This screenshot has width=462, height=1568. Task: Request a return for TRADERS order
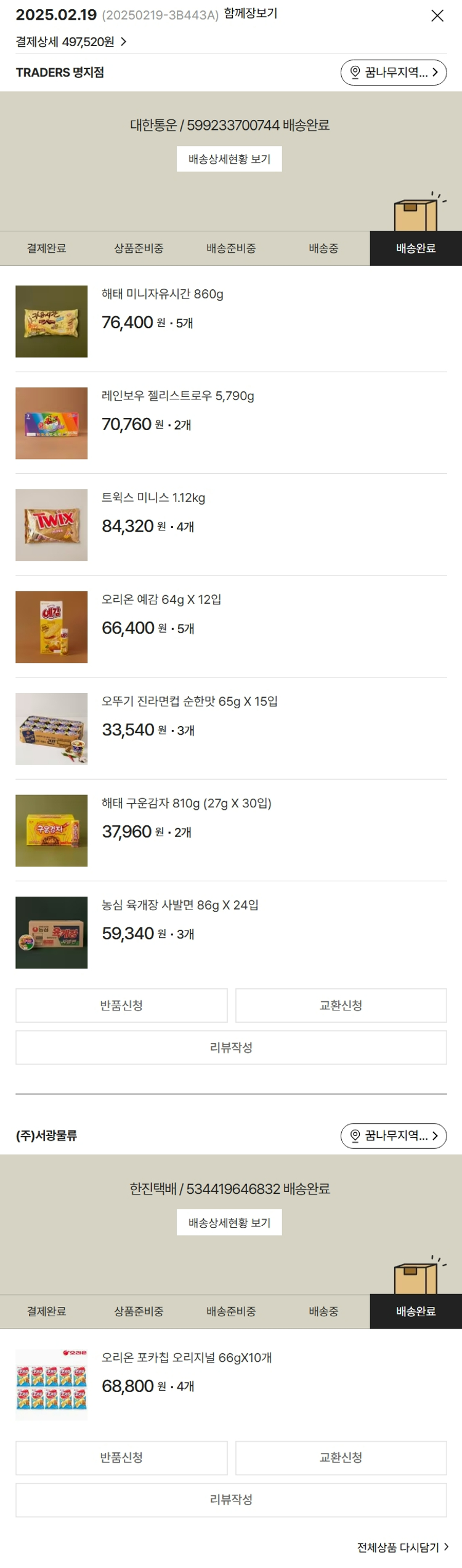tap(121, 1006)
